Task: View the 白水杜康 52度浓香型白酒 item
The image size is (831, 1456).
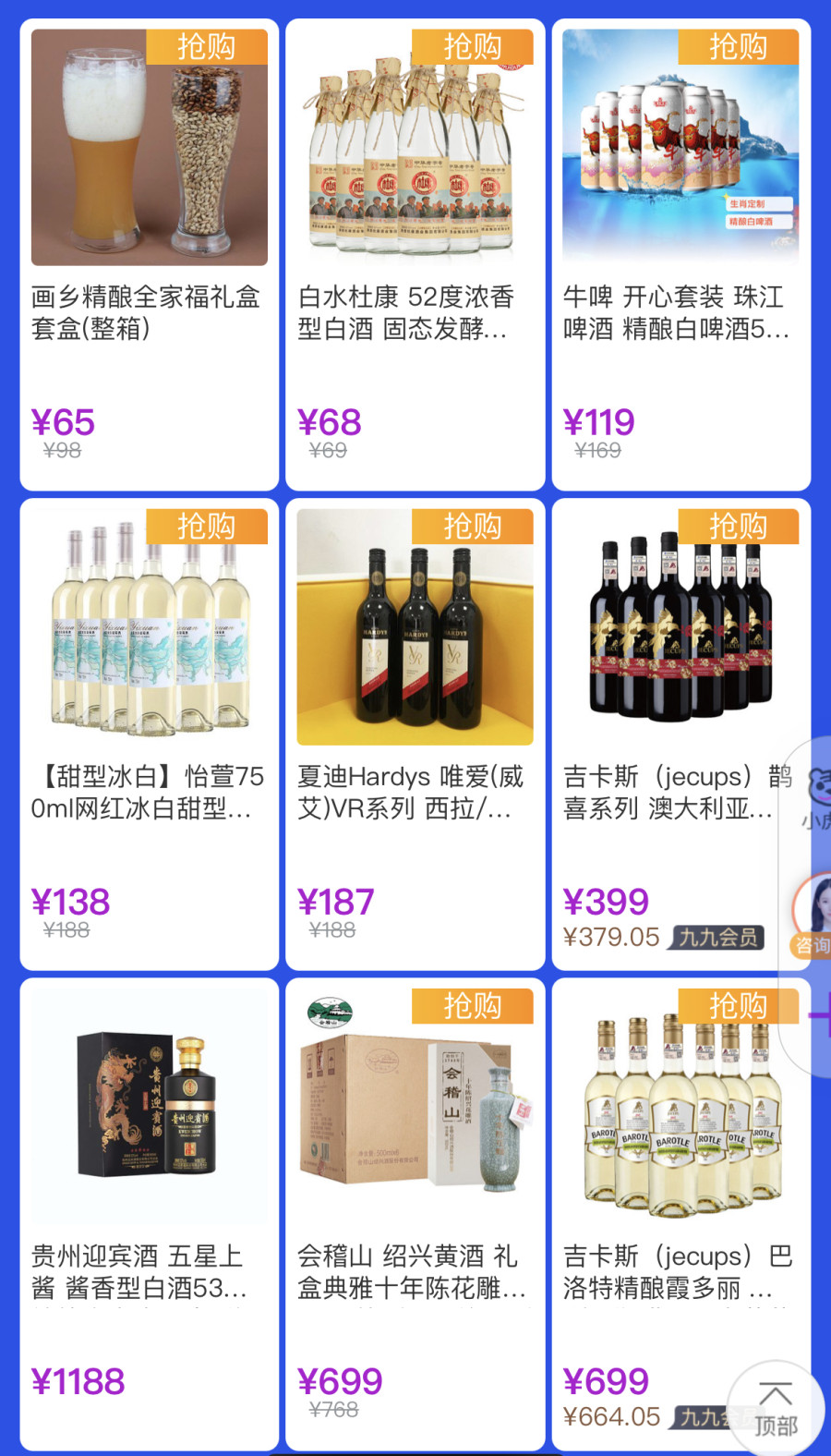Action: (415, 254)
